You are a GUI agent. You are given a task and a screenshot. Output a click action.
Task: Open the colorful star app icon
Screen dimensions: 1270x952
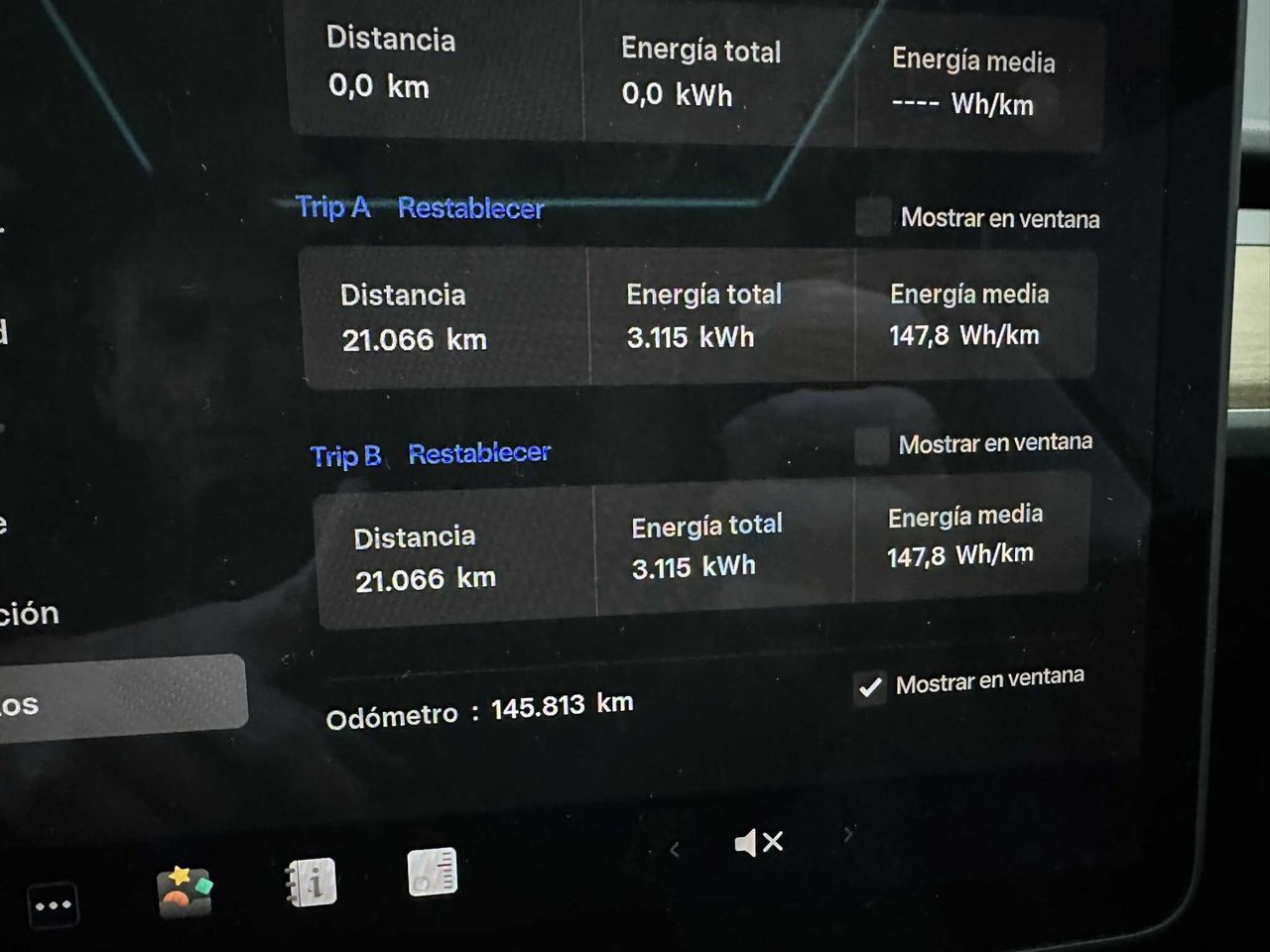[185, 891]
